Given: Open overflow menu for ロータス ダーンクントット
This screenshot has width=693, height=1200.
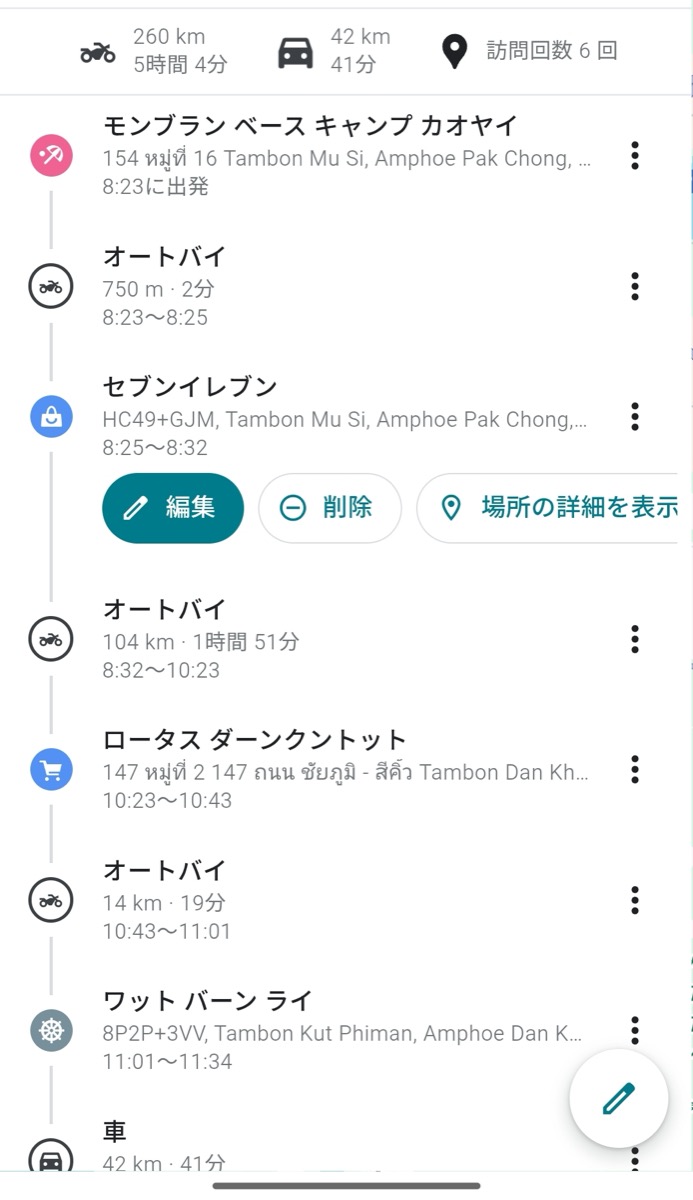Looking at the screenshot, I should tap(634, 770).
